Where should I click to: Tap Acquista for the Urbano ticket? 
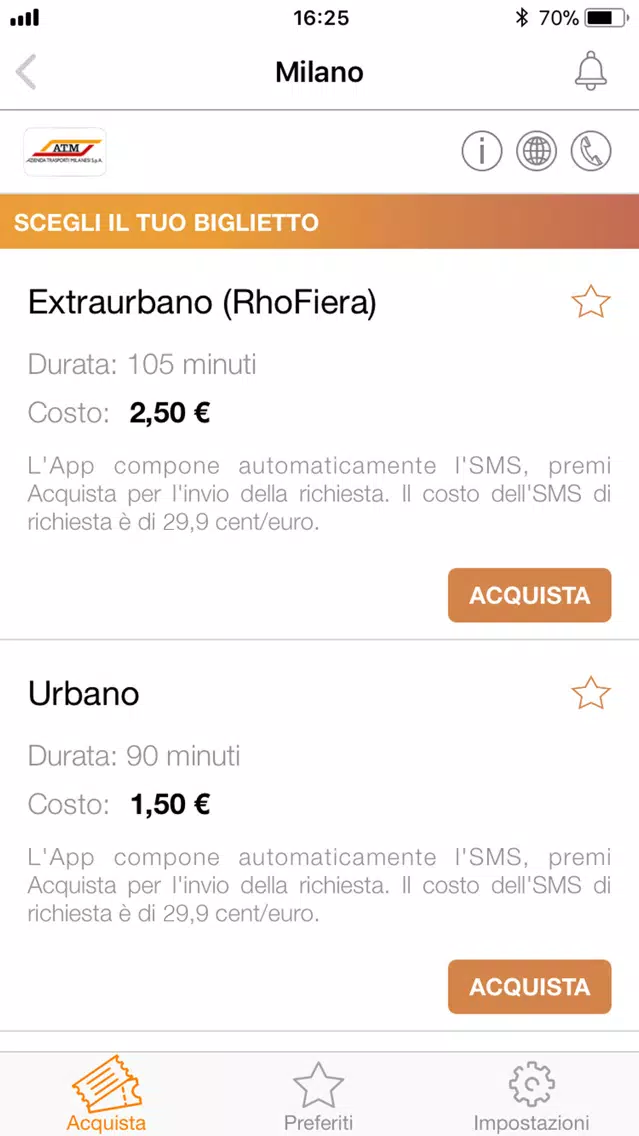(530, 987)
